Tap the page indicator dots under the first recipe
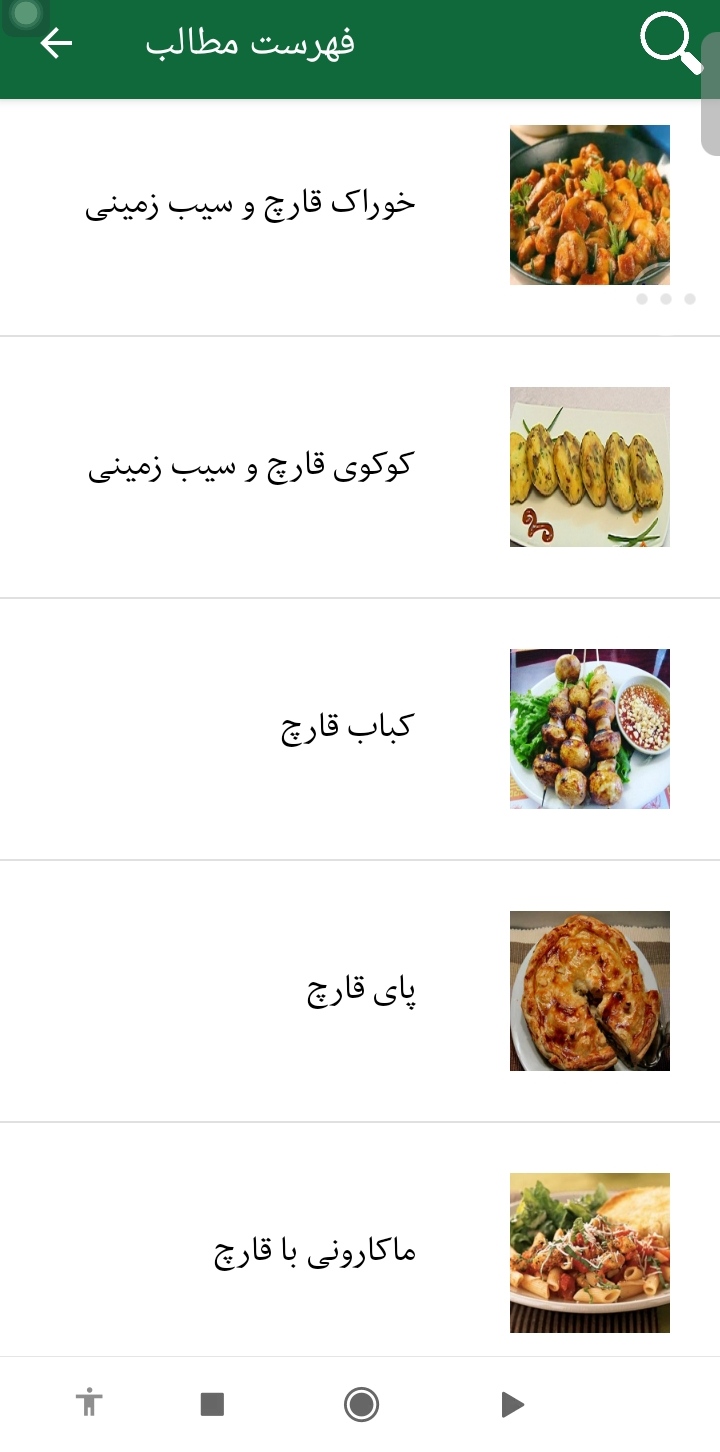The width and height of the screenshot is (720, 1452). [x=665, y=298]
